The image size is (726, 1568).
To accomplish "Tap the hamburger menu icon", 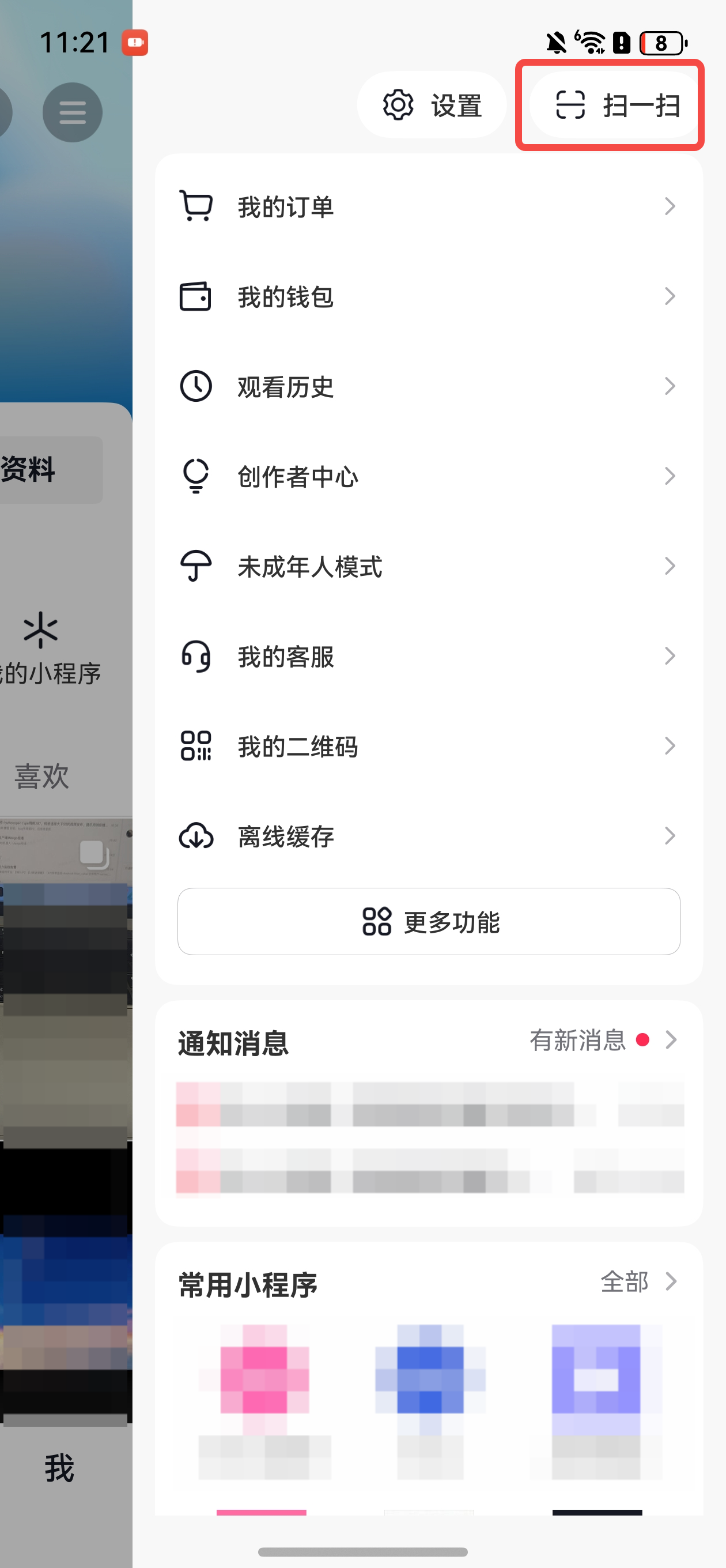I will pos(73,112).
